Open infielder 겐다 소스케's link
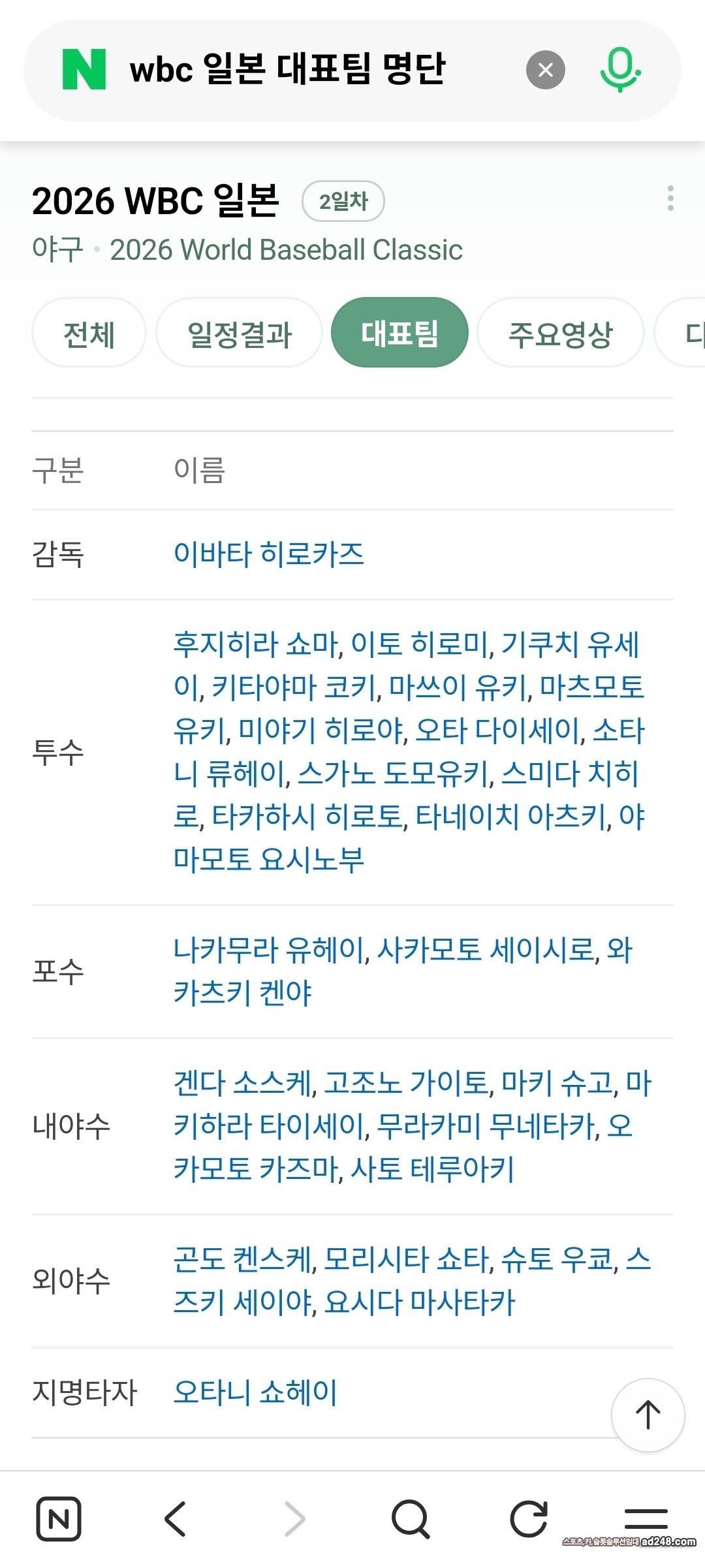This screenshot has height=1568, width=705. tap(244, 1084)
